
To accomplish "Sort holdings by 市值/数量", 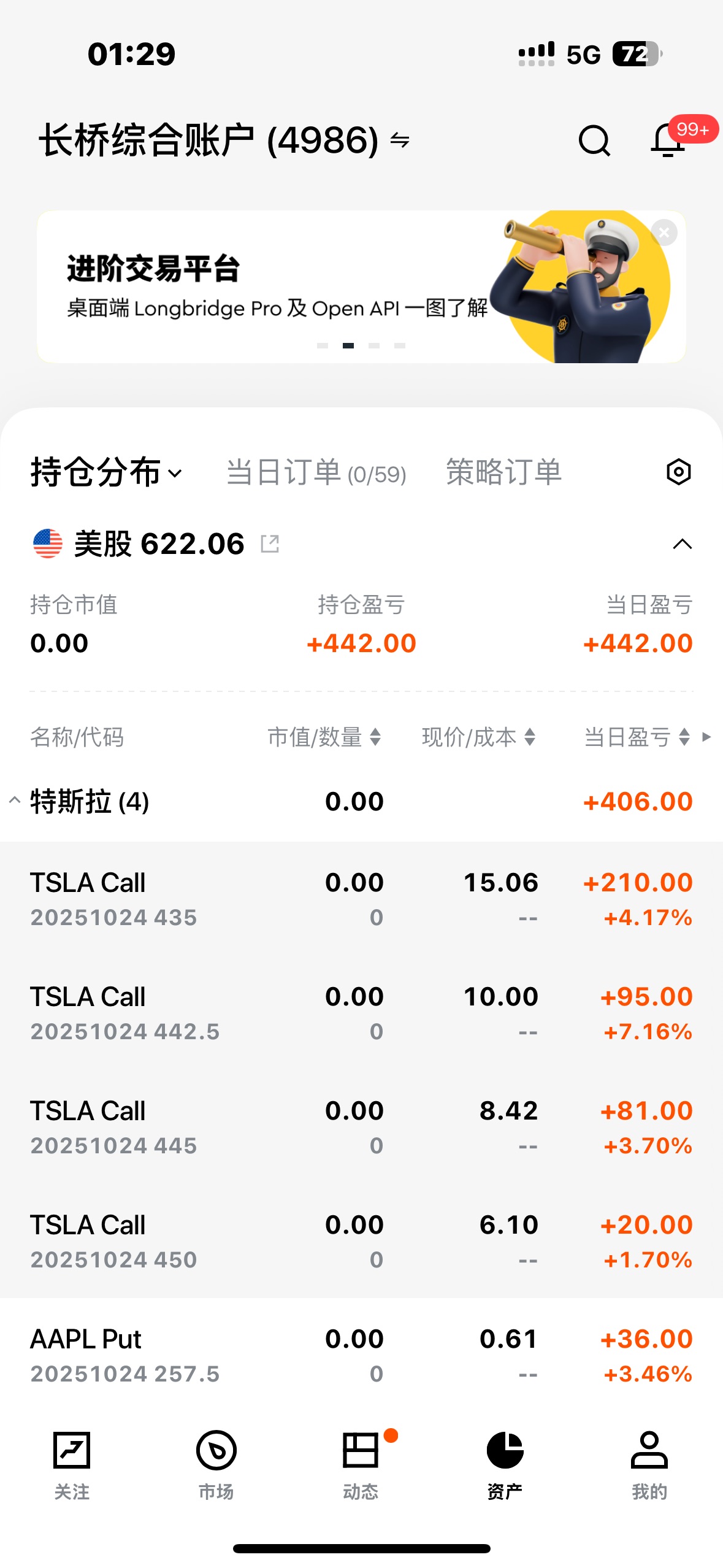I will (324, 737).
